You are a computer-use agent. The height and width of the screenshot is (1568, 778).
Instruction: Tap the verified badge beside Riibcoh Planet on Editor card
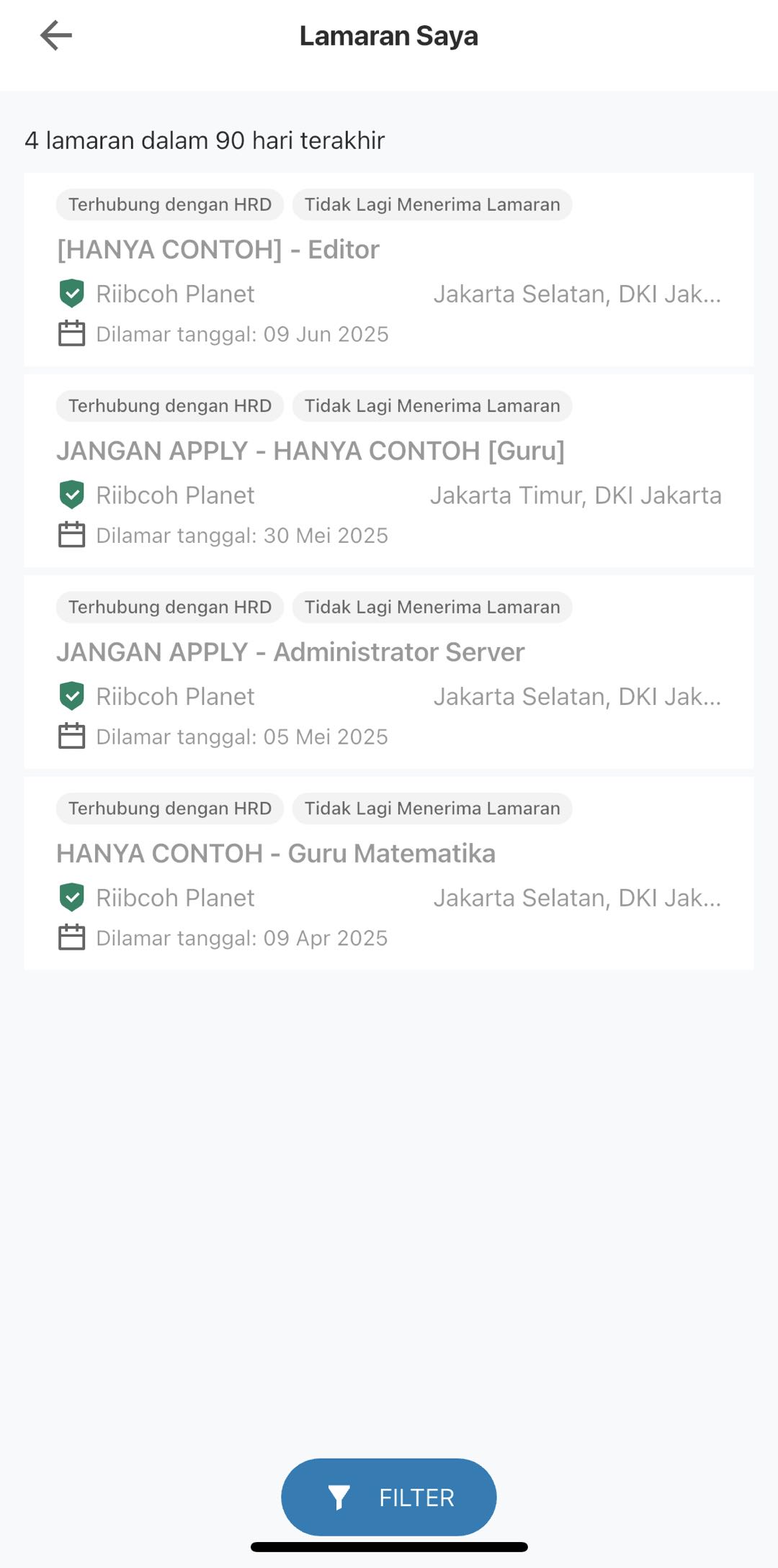click(x=71, y=294)
